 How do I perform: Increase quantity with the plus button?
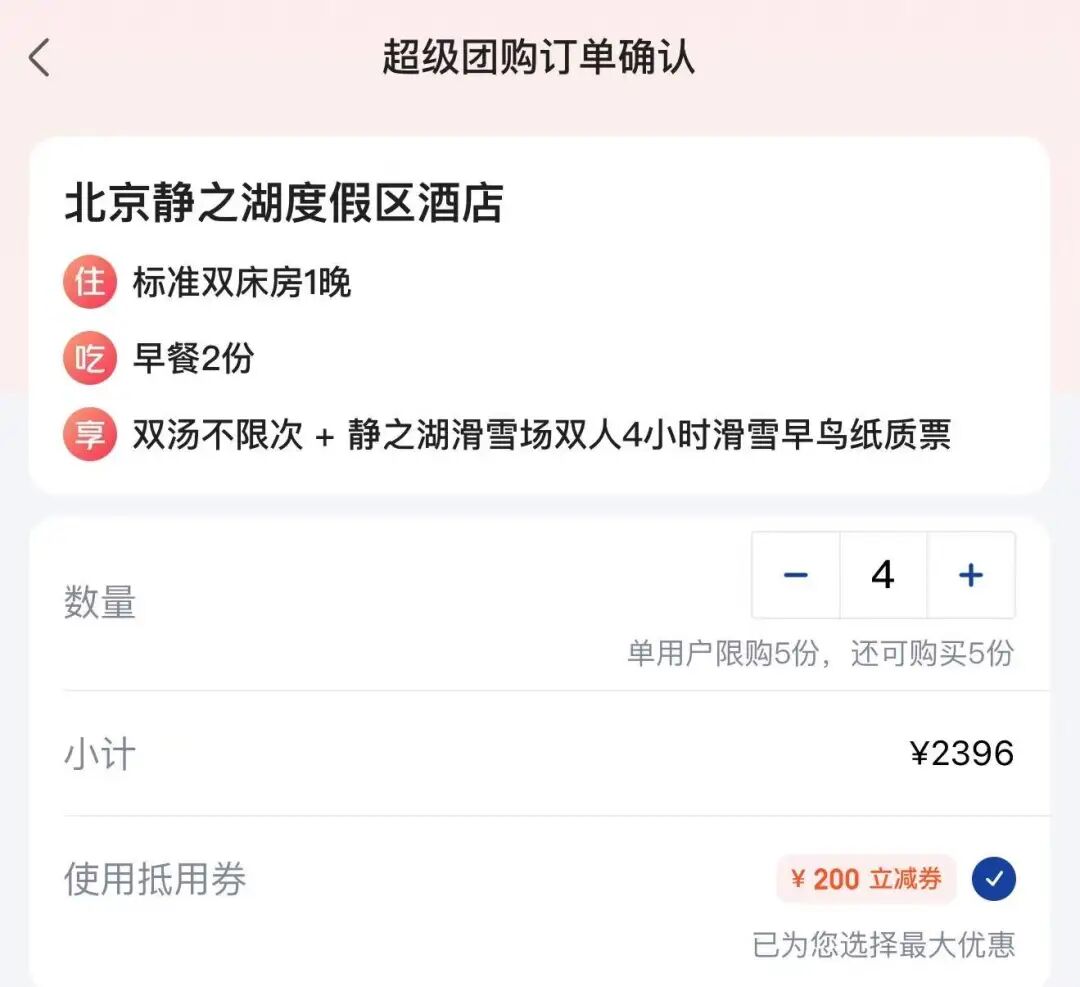point(971,575)
